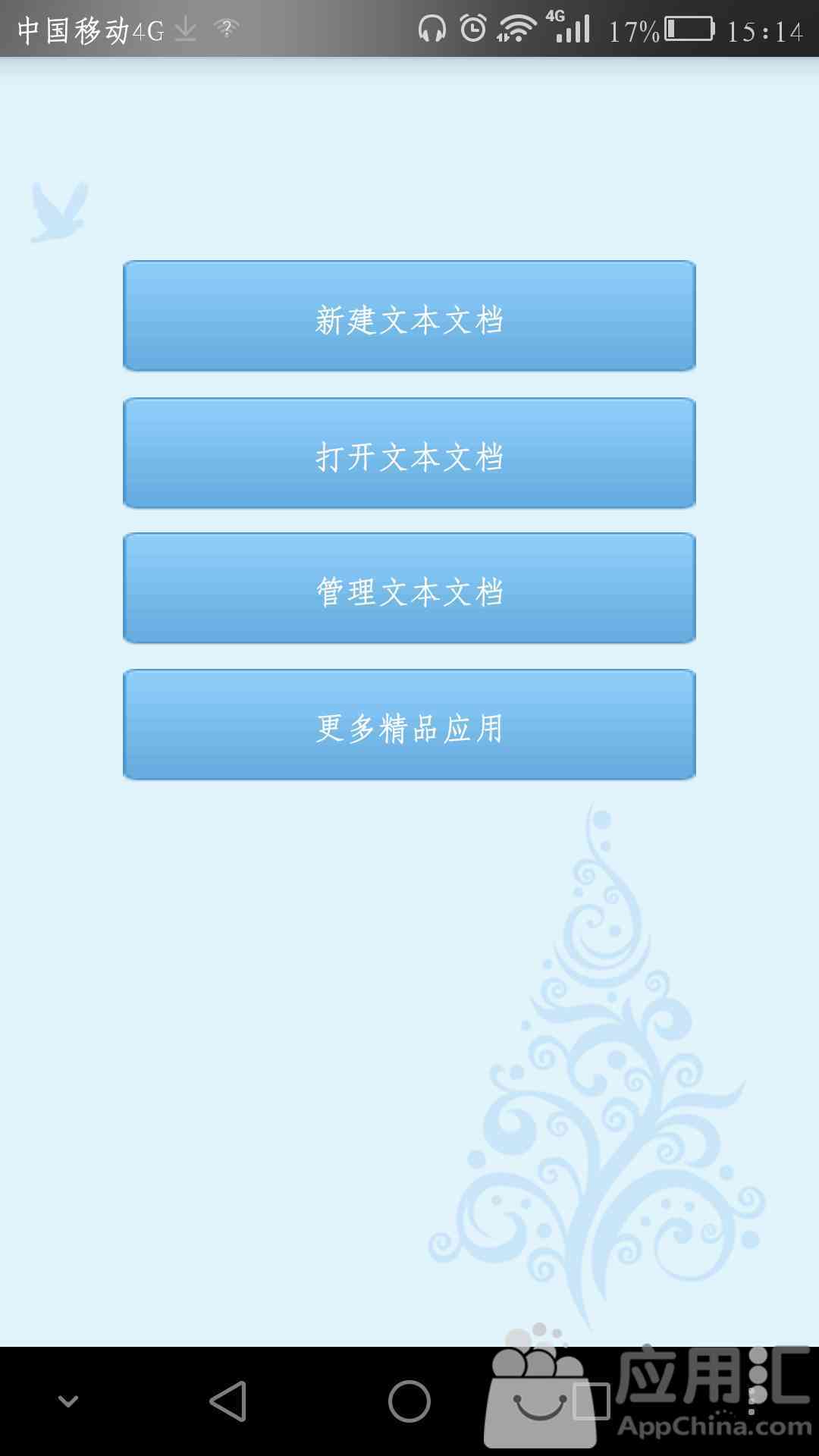Open 更多精品应用

(x=409, y=725)
